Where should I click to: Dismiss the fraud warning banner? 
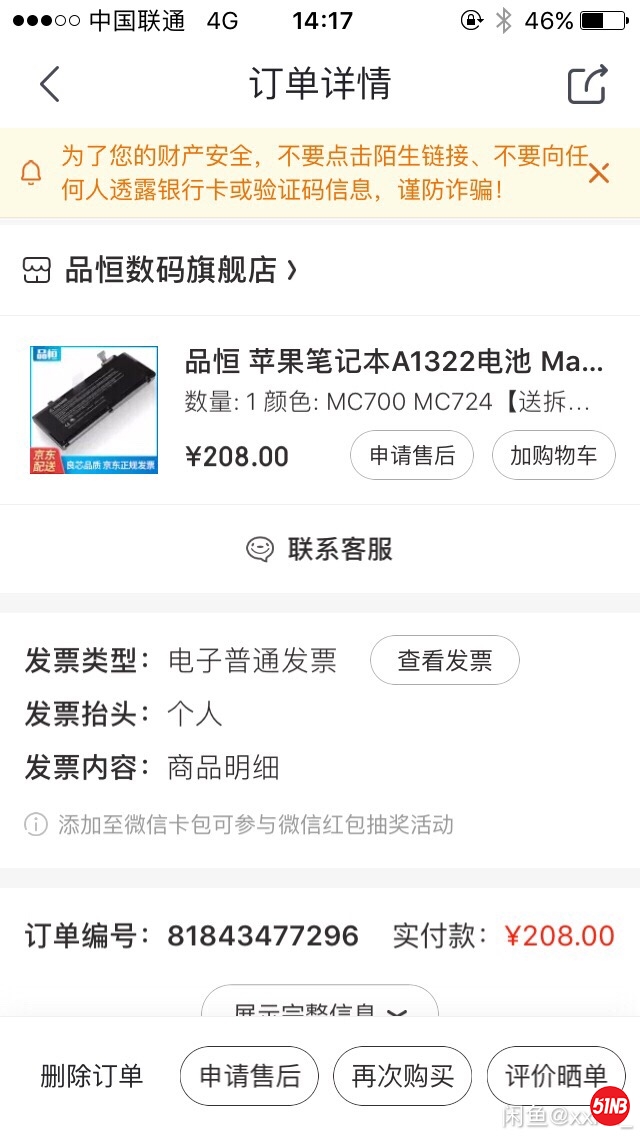coord(598,173)
